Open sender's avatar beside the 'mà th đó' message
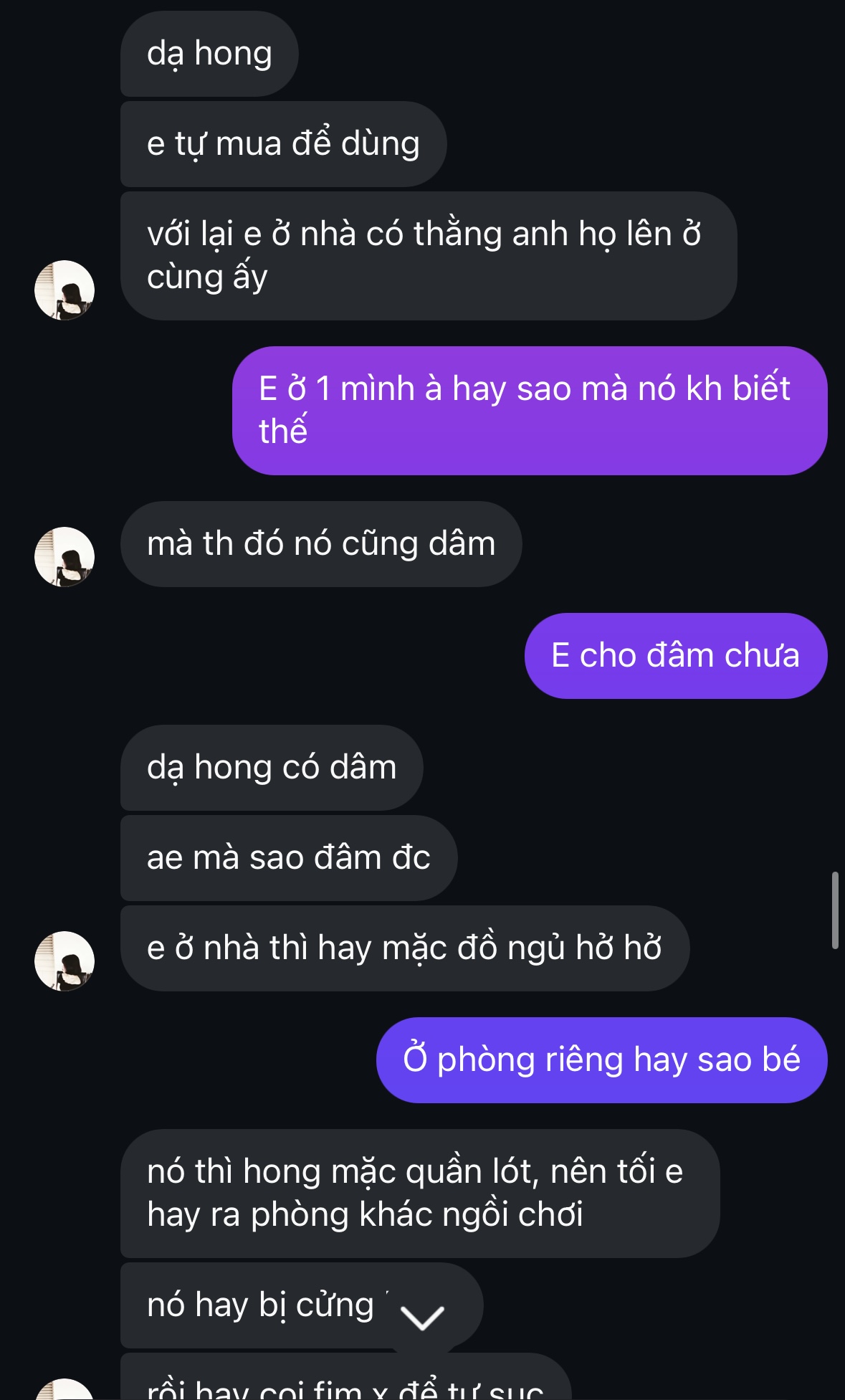Image resolution: width=845 pixels, height=1400 pixels. [x=65, y=557]
